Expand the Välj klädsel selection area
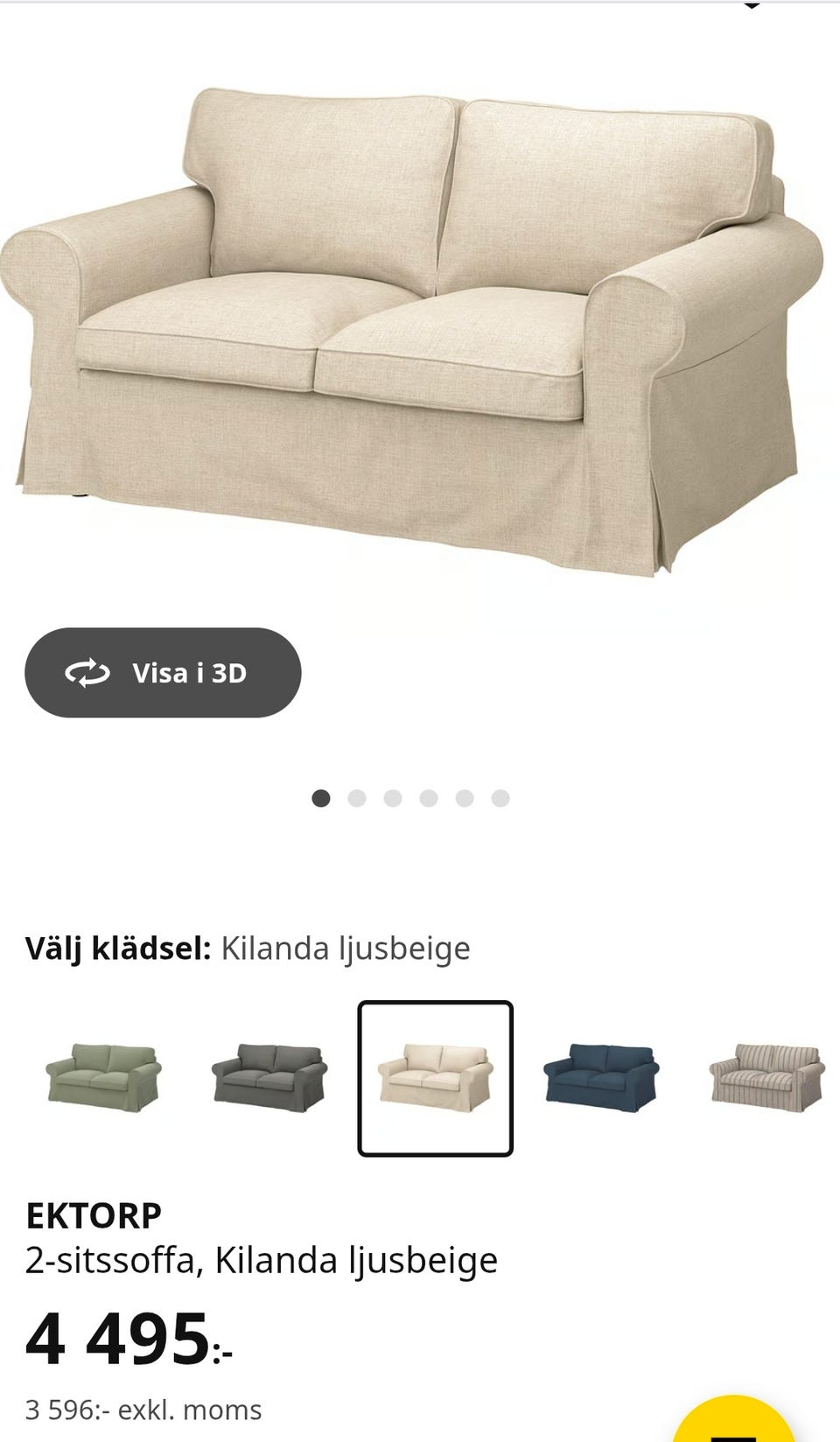Viewport: 840px width, 1442px height. pyautogui.click(x=248, y=948)
